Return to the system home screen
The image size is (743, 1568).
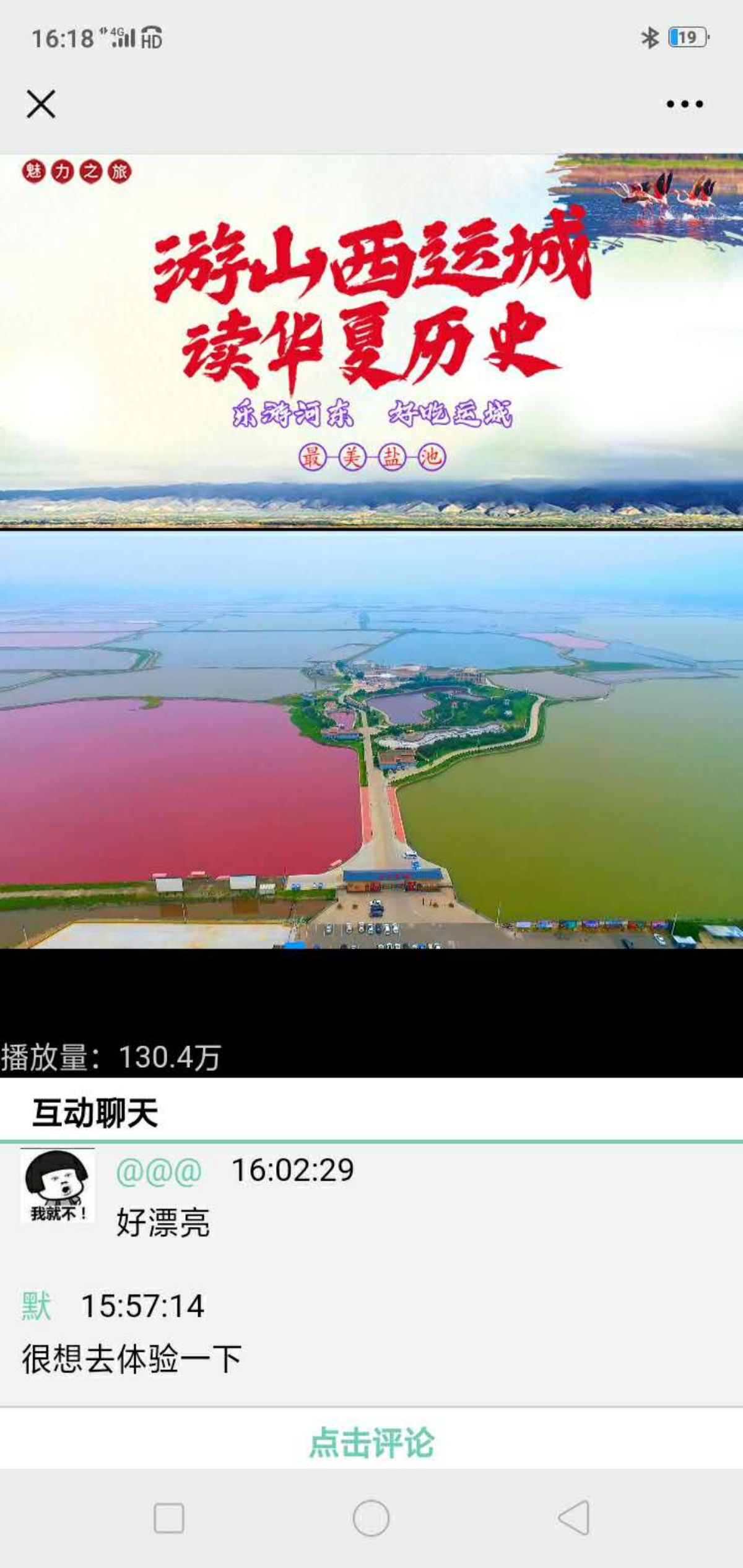371,1517
